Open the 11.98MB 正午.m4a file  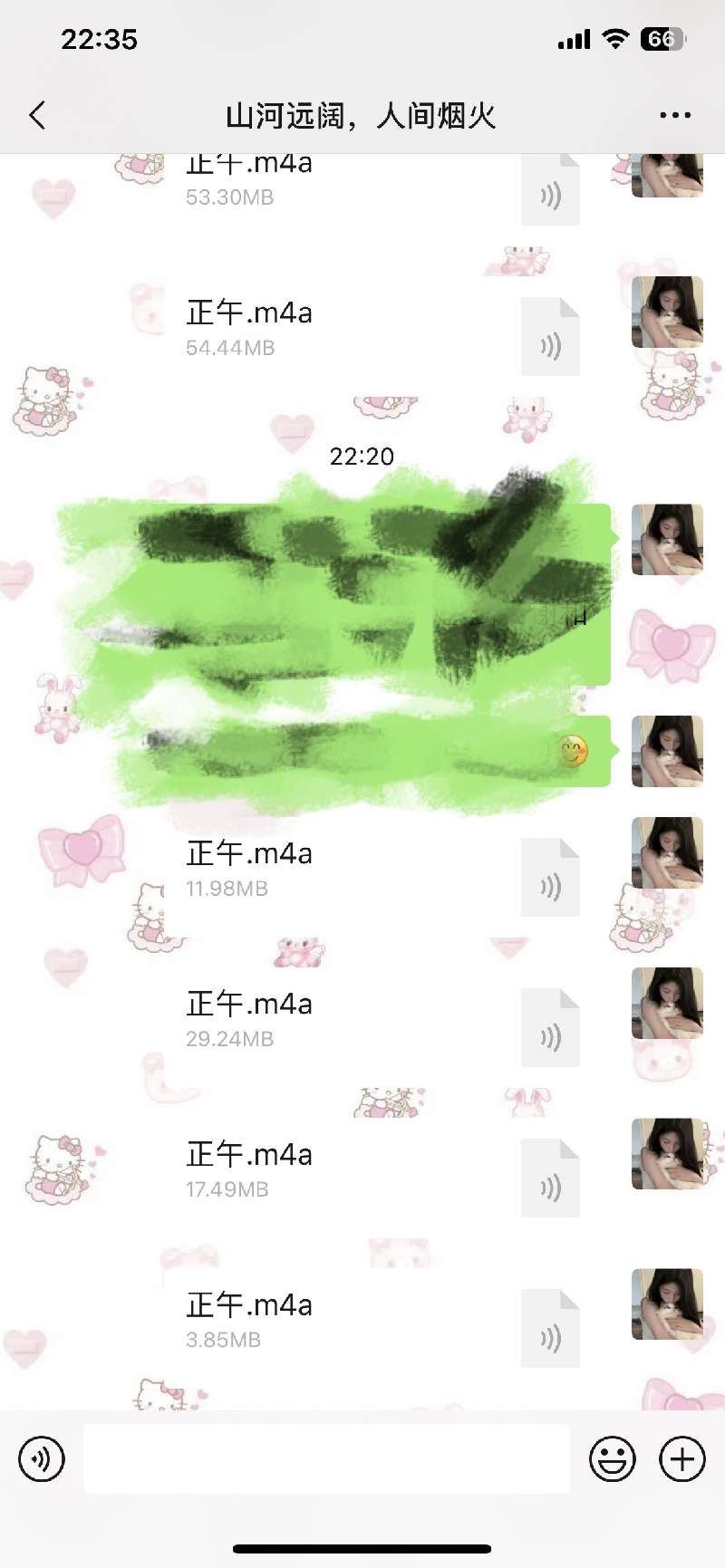click(381, 870)
